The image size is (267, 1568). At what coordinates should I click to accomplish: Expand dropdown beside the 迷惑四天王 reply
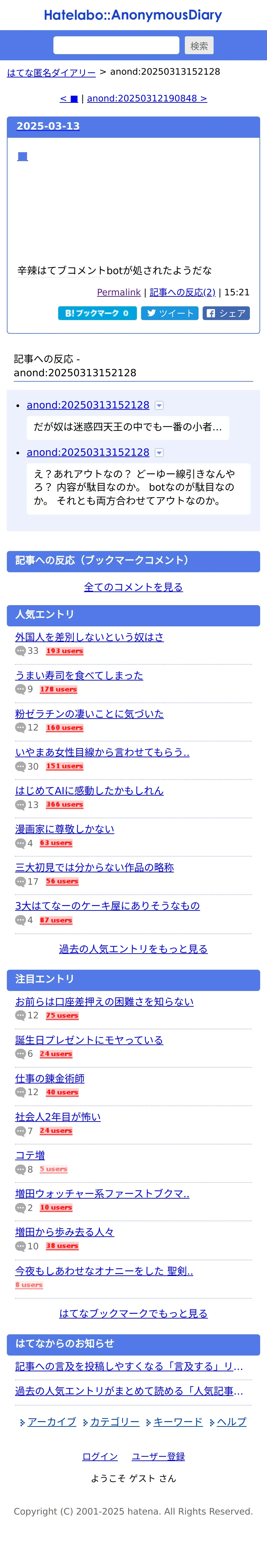(159, 405)
